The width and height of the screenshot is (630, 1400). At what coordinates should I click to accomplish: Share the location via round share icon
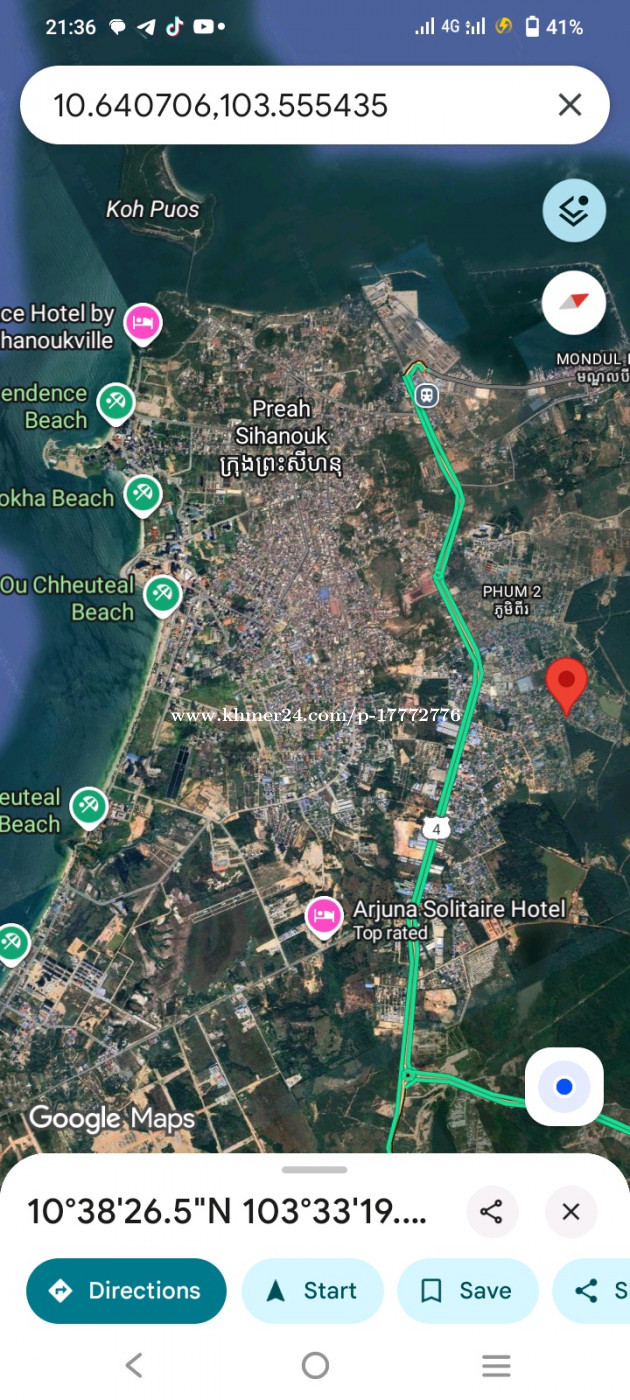491,1212
